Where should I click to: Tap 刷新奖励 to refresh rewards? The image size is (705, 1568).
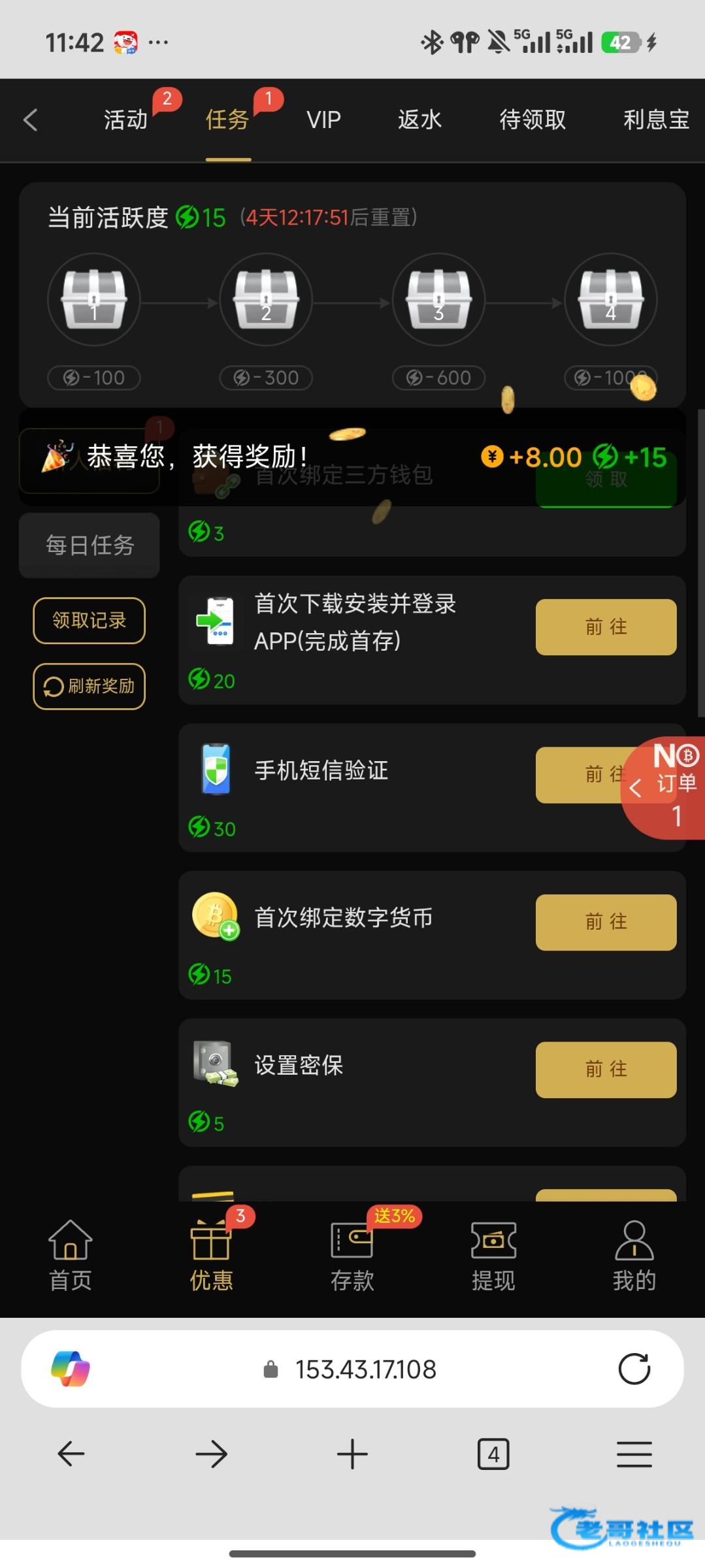click(90, 686)
